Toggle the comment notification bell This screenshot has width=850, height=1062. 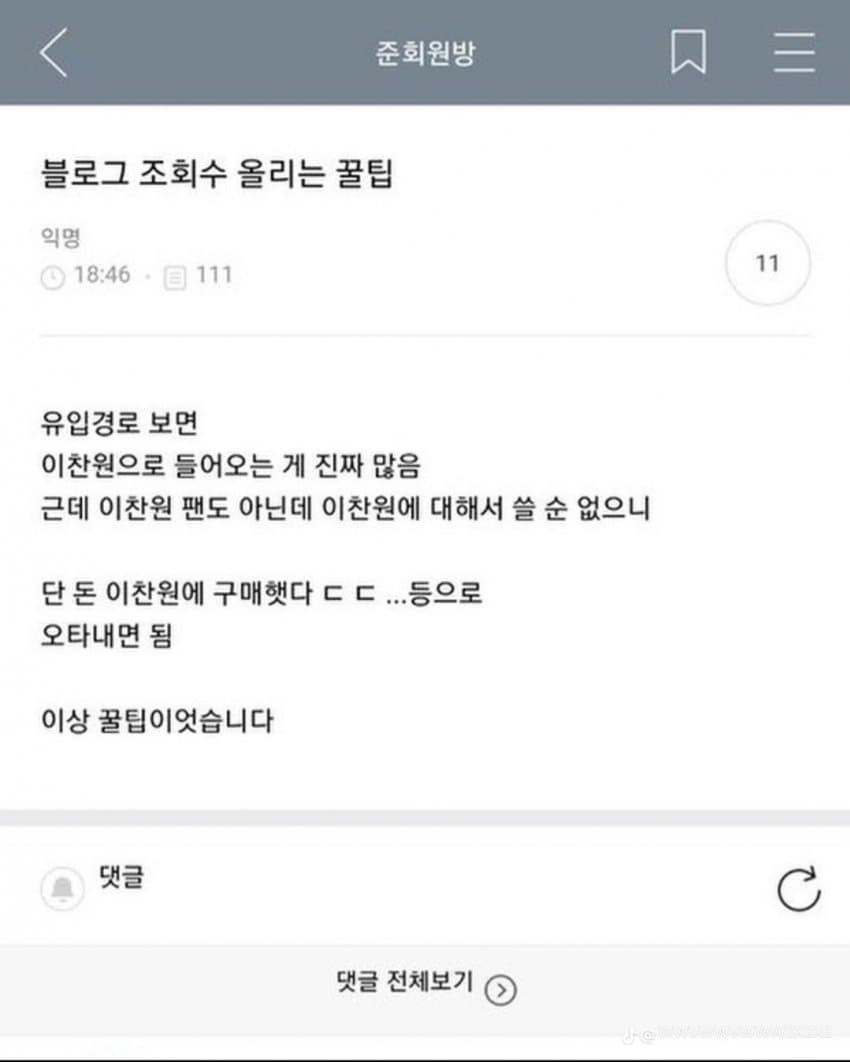tap(62, 888)
